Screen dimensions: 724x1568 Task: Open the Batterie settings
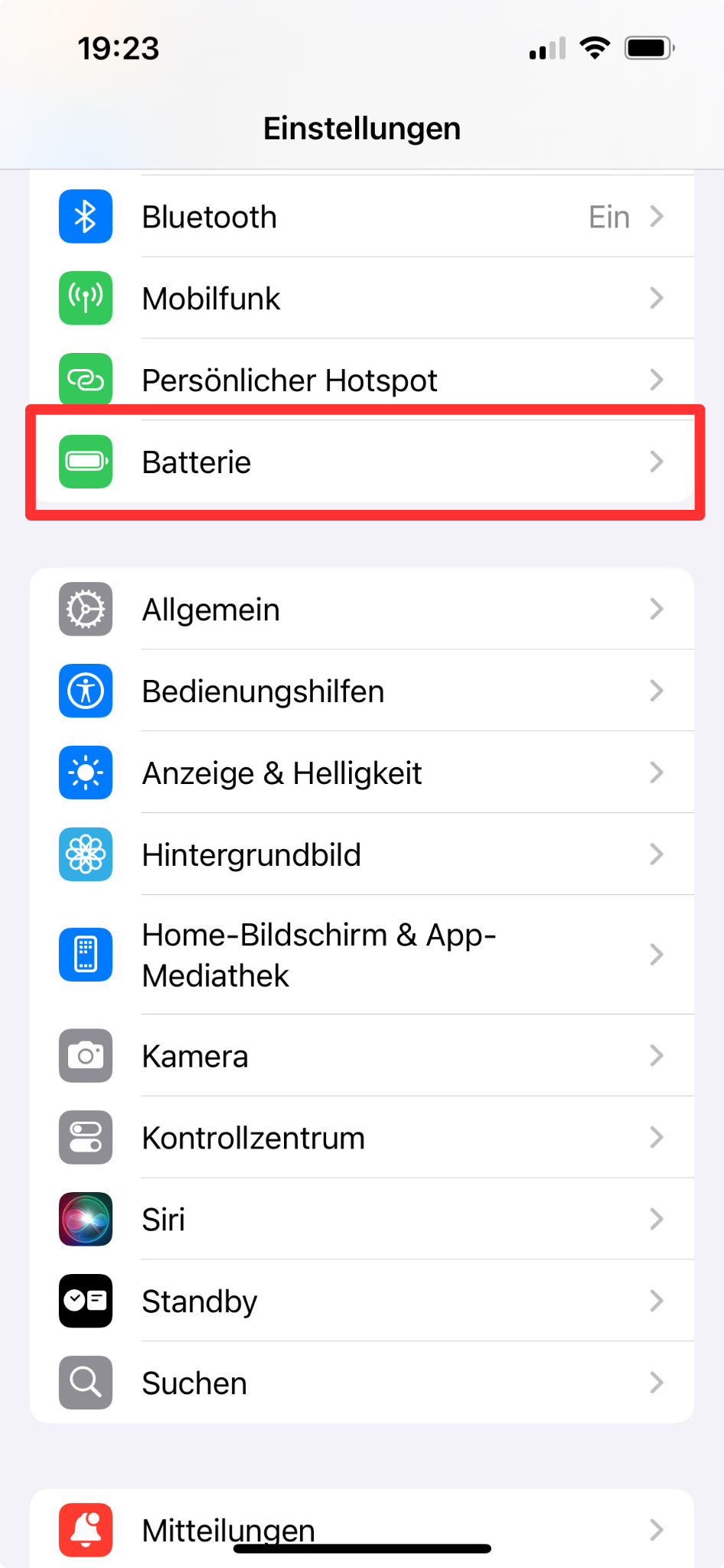click(362, 462)
